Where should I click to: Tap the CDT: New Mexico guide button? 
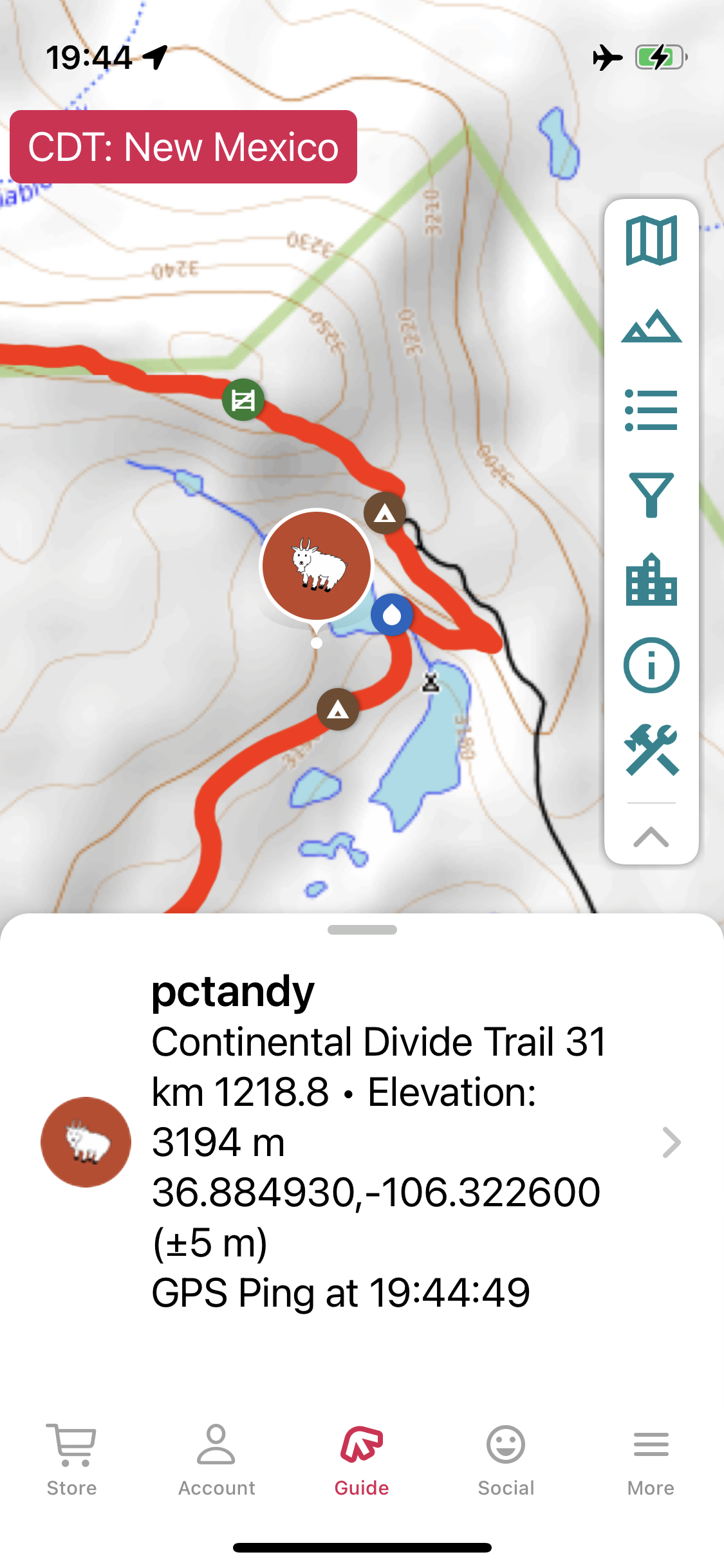click(183, 147)
